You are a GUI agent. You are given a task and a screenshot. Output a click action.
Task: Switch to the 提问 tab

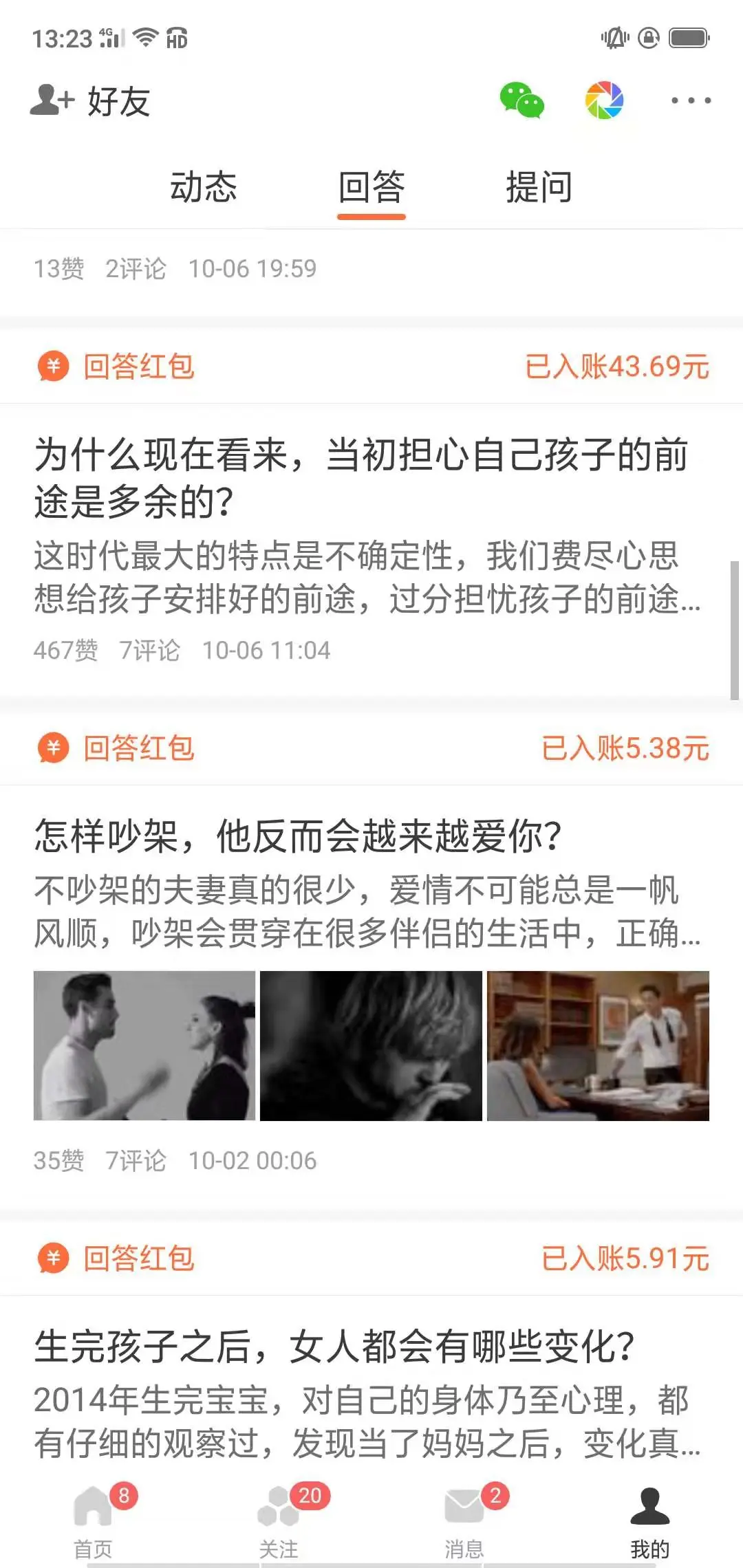[x=539, y=187]
